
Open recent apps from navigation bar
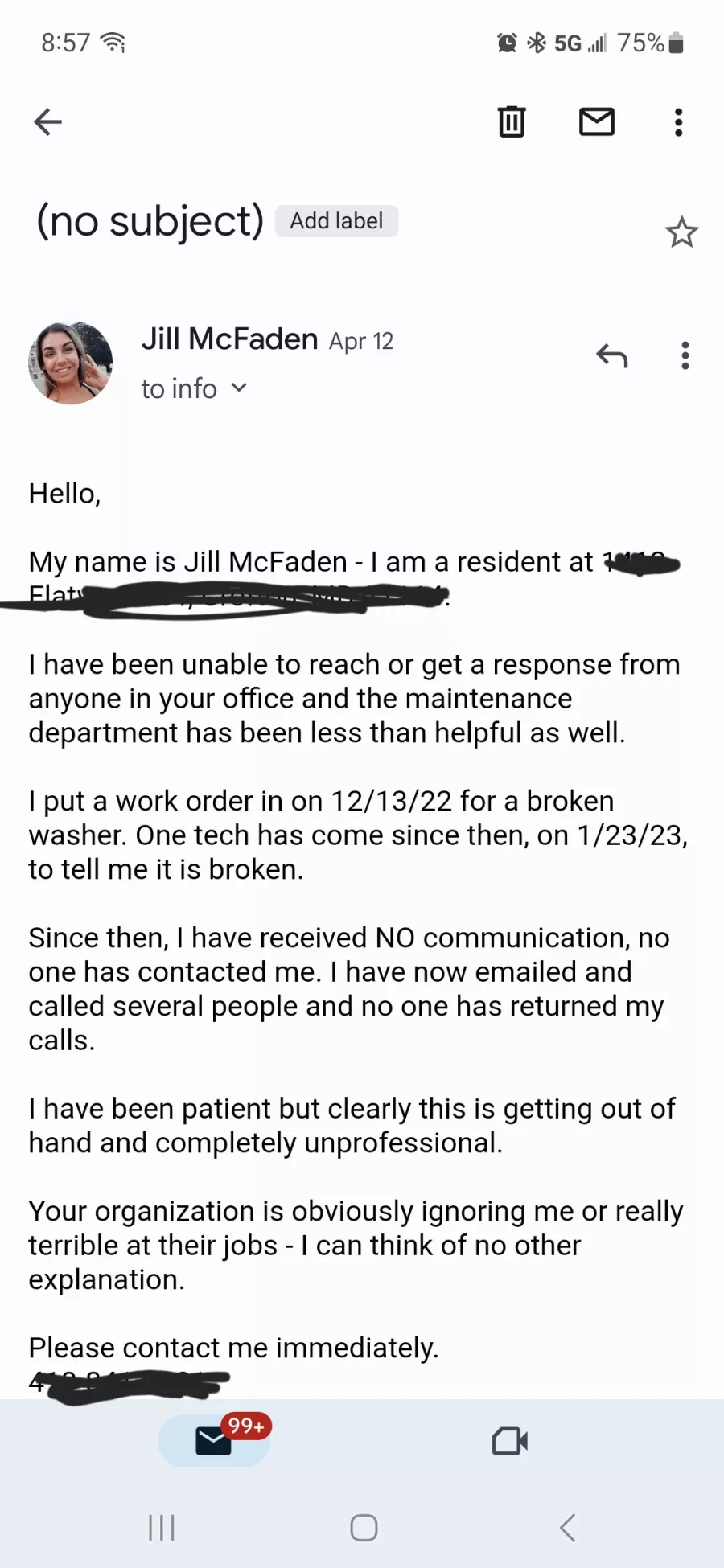click(162, 1528)
